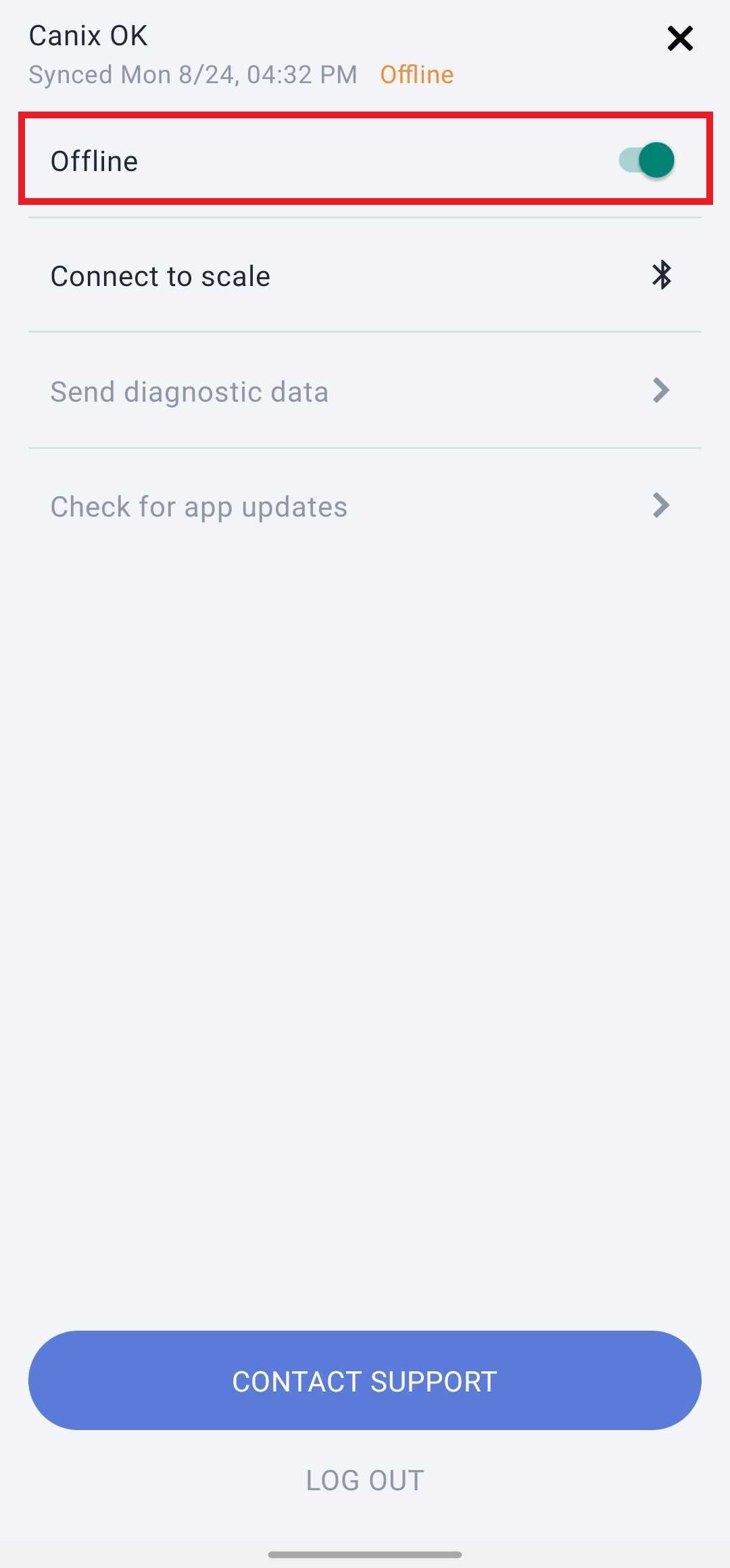Tap the Contact Support button
Screen dimensions: 730x1568
pyautogui.click(x=365, y=1380)
